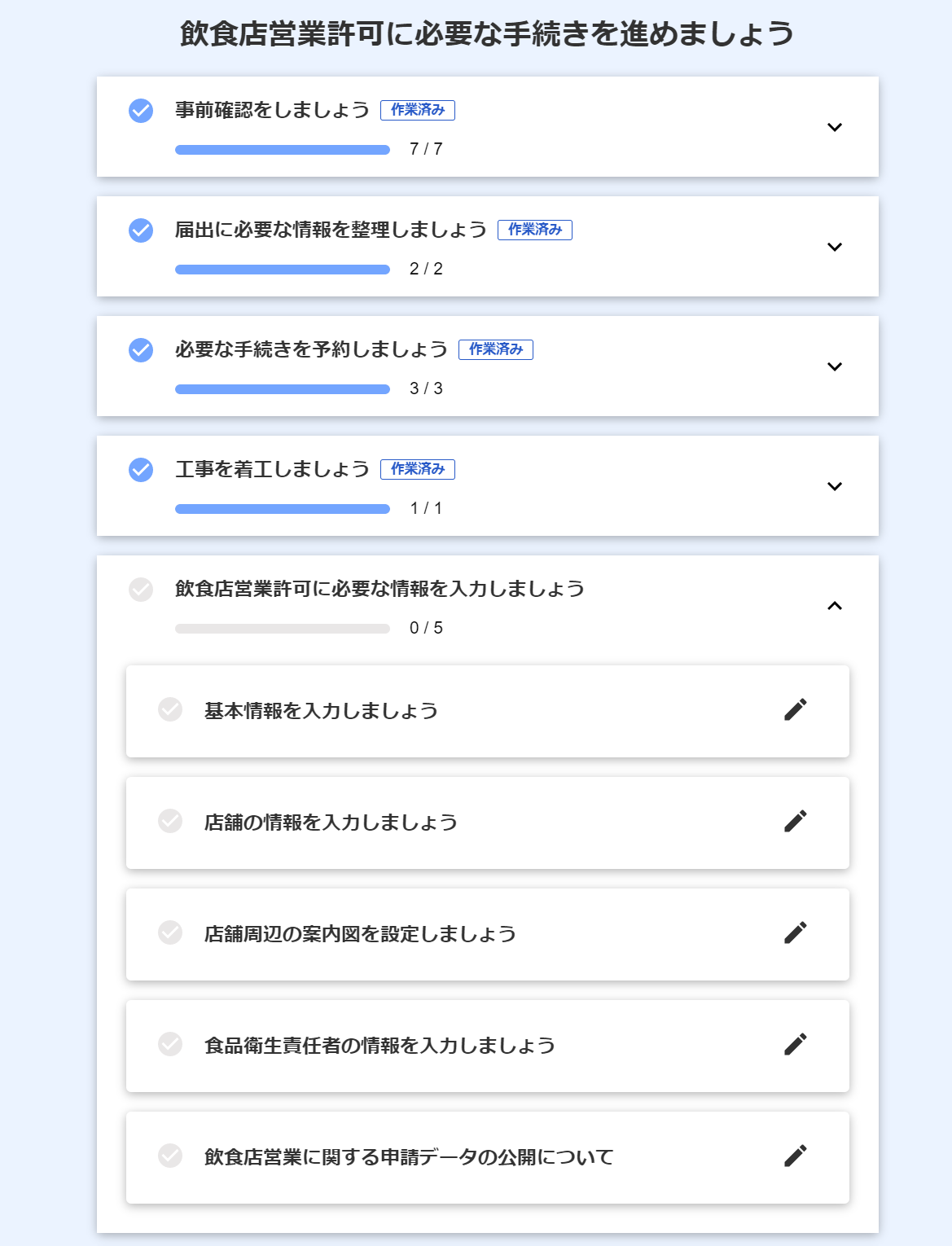This screenshot has width=952, height=1246.
Task: Click the pencil icon to edit 基本情報
Action: click(796, 709)
